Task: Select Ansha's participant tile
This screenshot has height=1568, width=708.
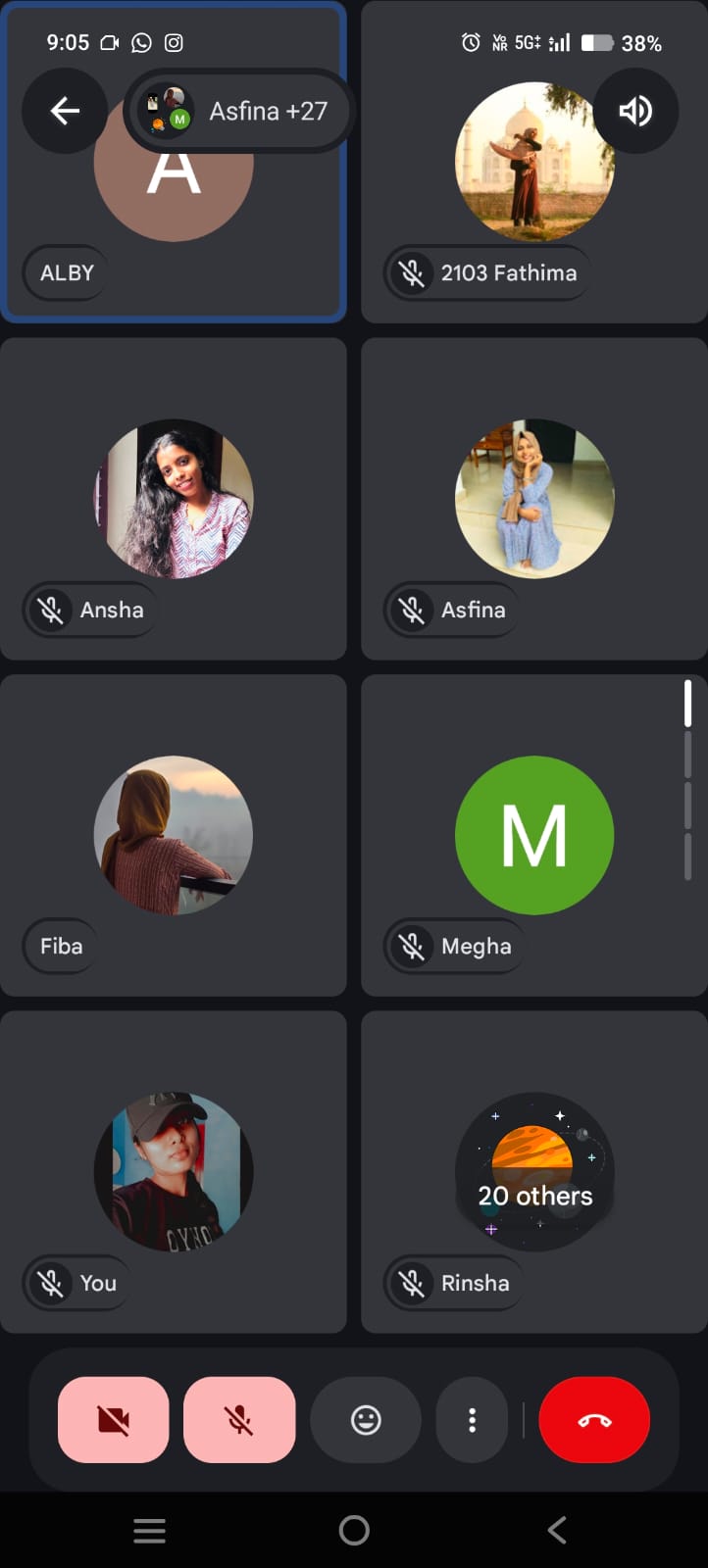Action: click(x=174, y=500)
